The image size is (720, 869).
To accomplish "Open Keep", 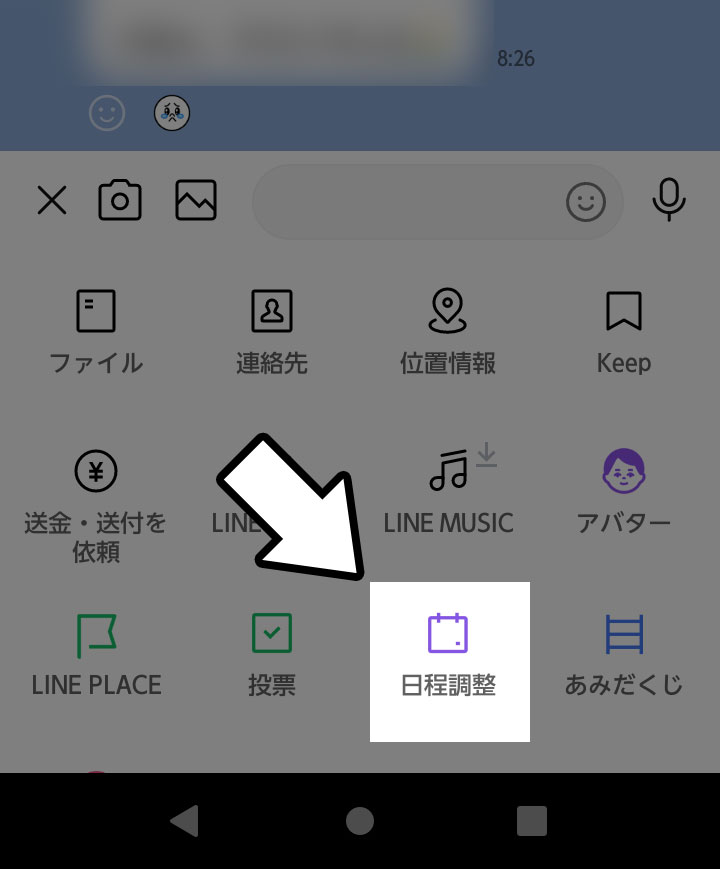I will click(624, 332).
